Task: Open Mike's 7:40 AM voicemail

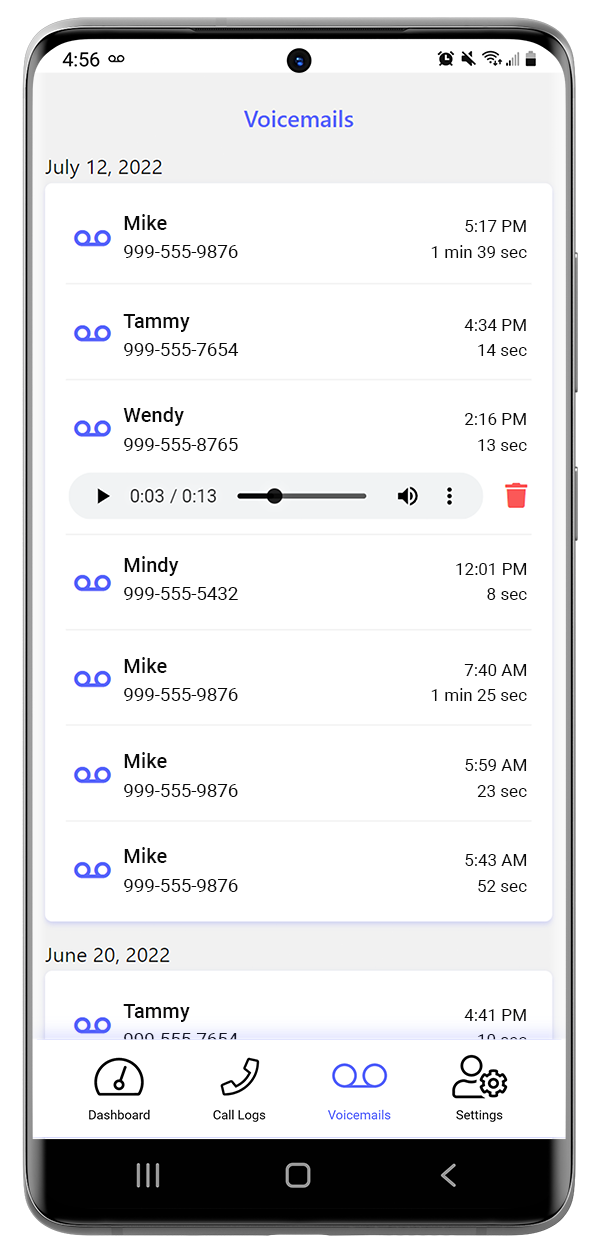Action: click(x=299, y=680)
